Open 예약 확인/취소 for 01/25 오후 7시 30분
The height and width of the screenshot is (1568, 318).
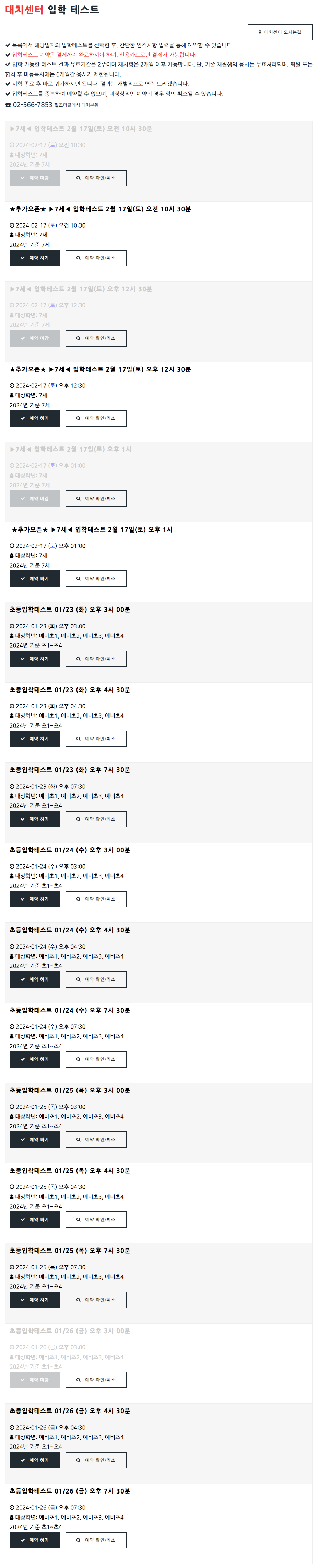click(96, 1300)
